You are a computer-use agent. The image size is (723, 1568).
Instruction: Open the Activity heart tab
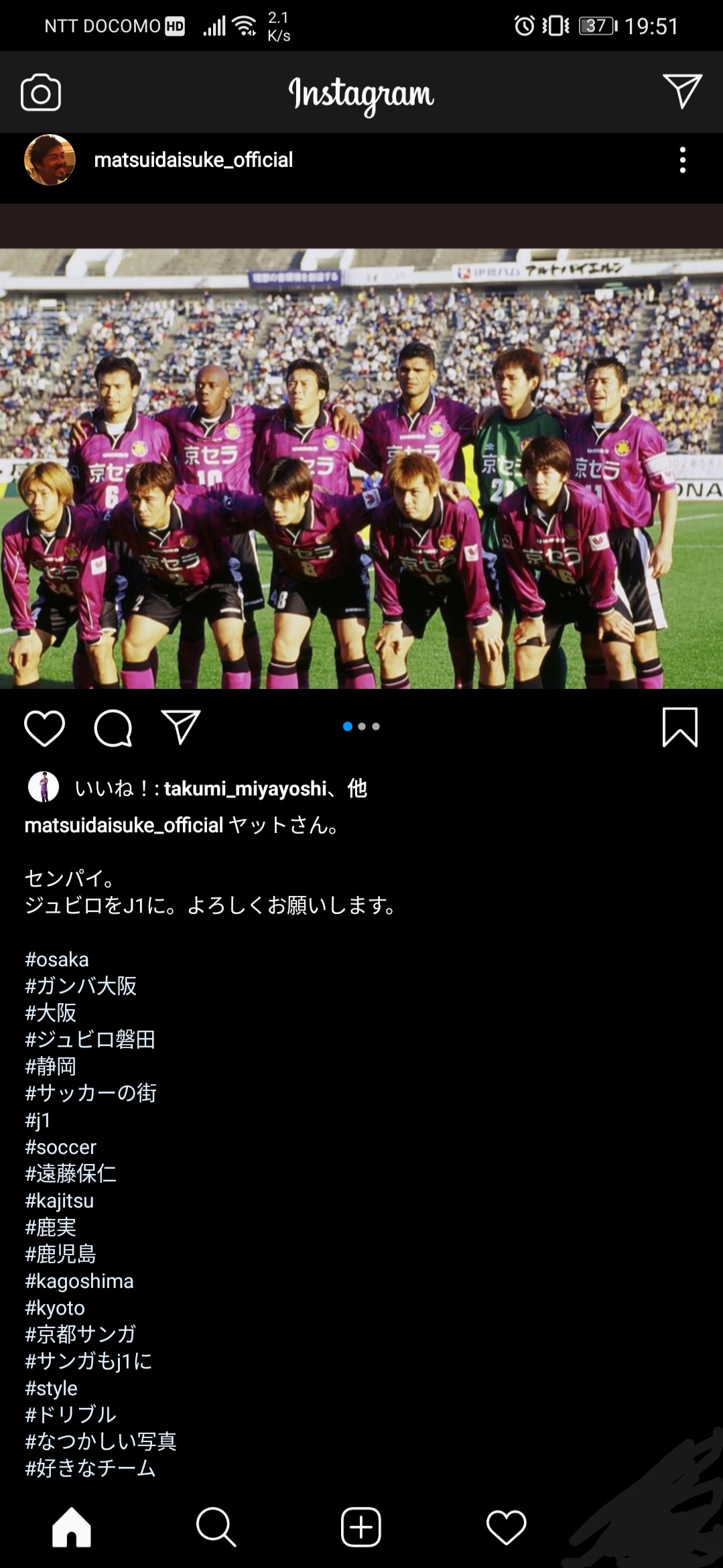click(x=506, y=1528)
